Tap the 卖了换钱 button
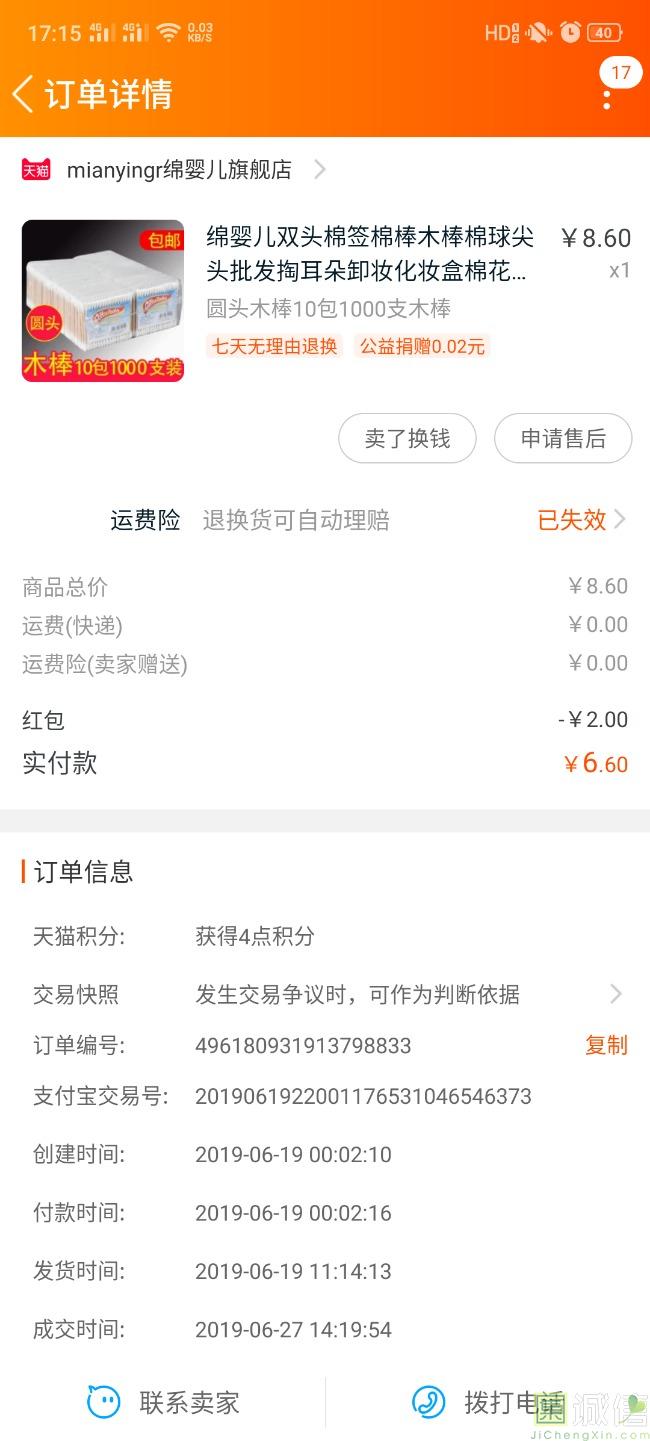 point(407,438)
